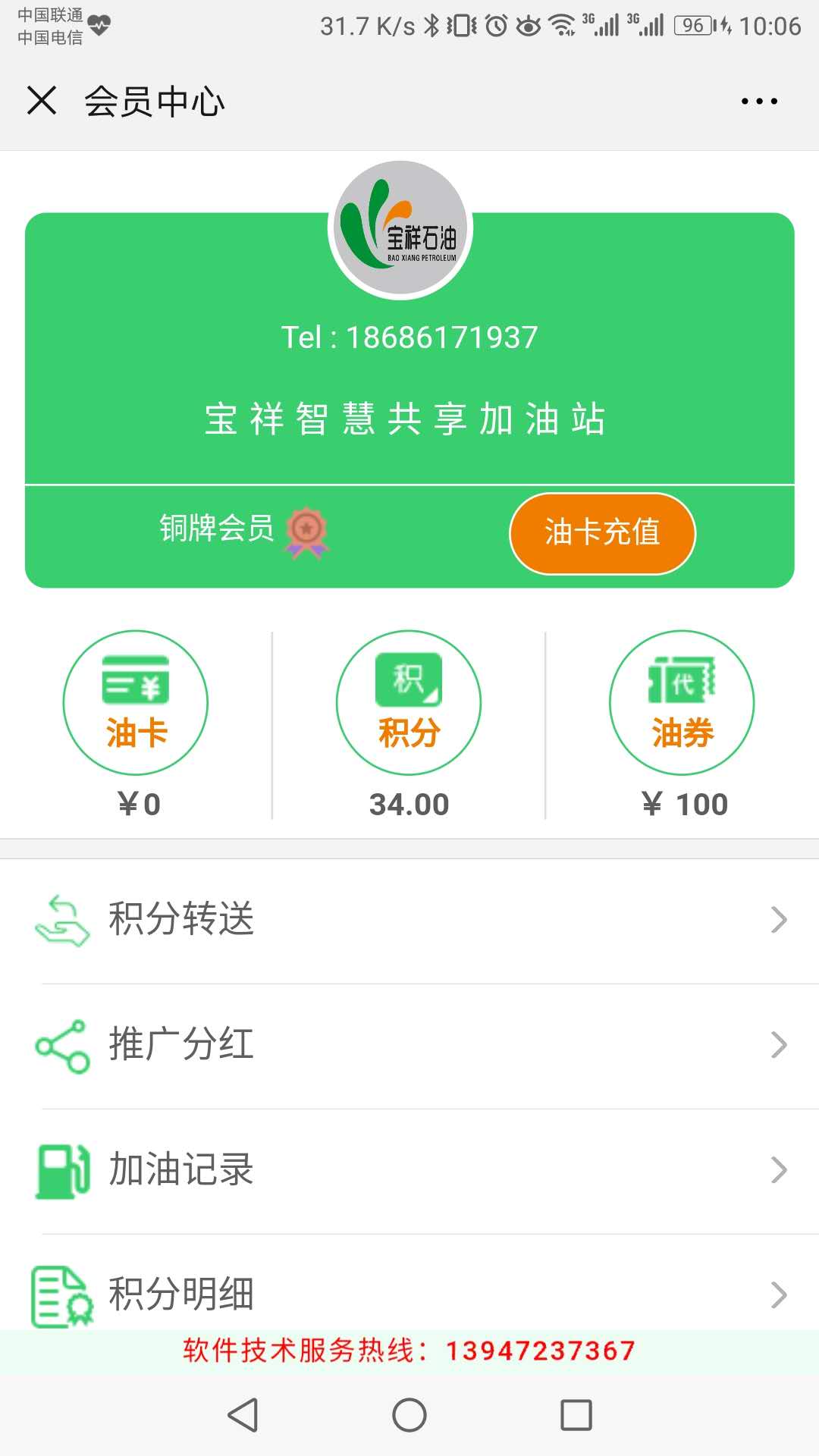Image resolution: width=819 pixels, height=1456 pixels.
Task: Open the 油券 coupons section
Action: coord(682,703)
